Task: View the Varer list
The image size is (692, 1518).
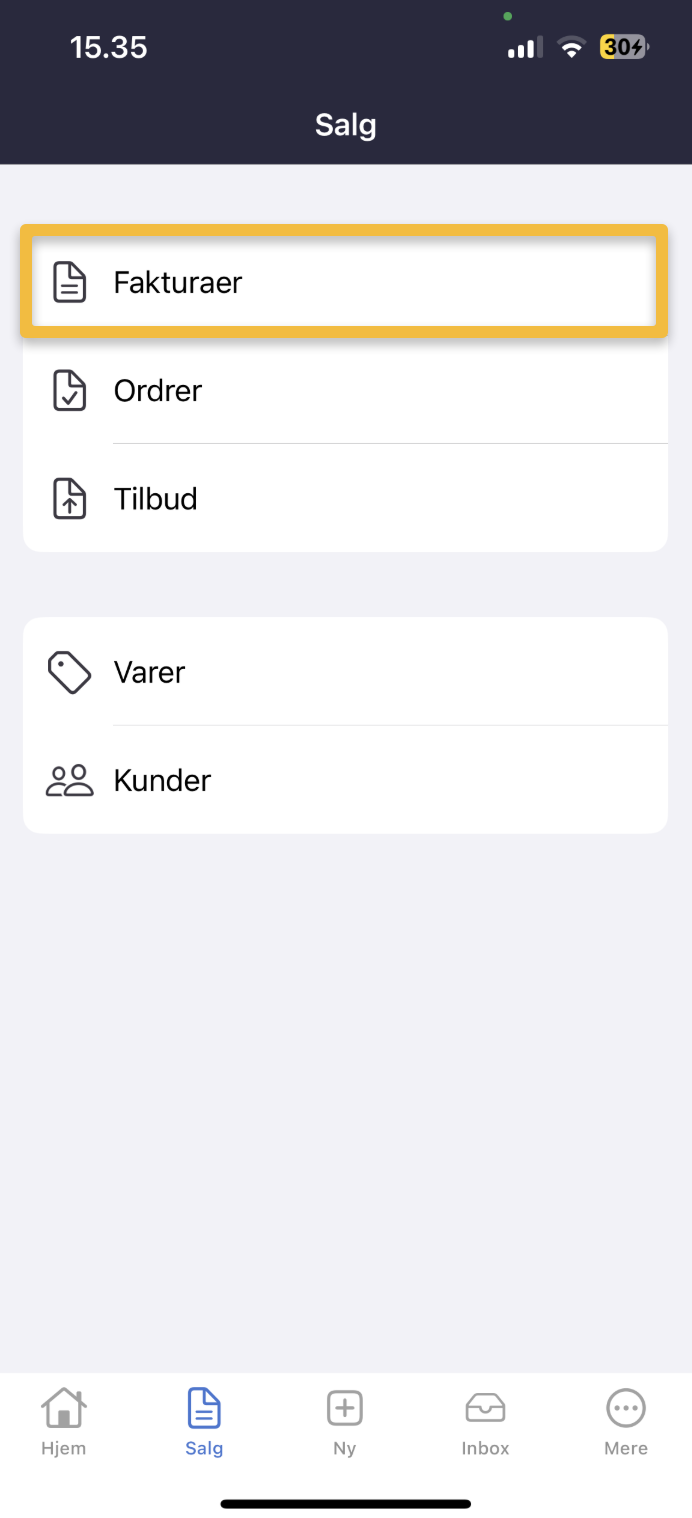Action: point(344,672)
